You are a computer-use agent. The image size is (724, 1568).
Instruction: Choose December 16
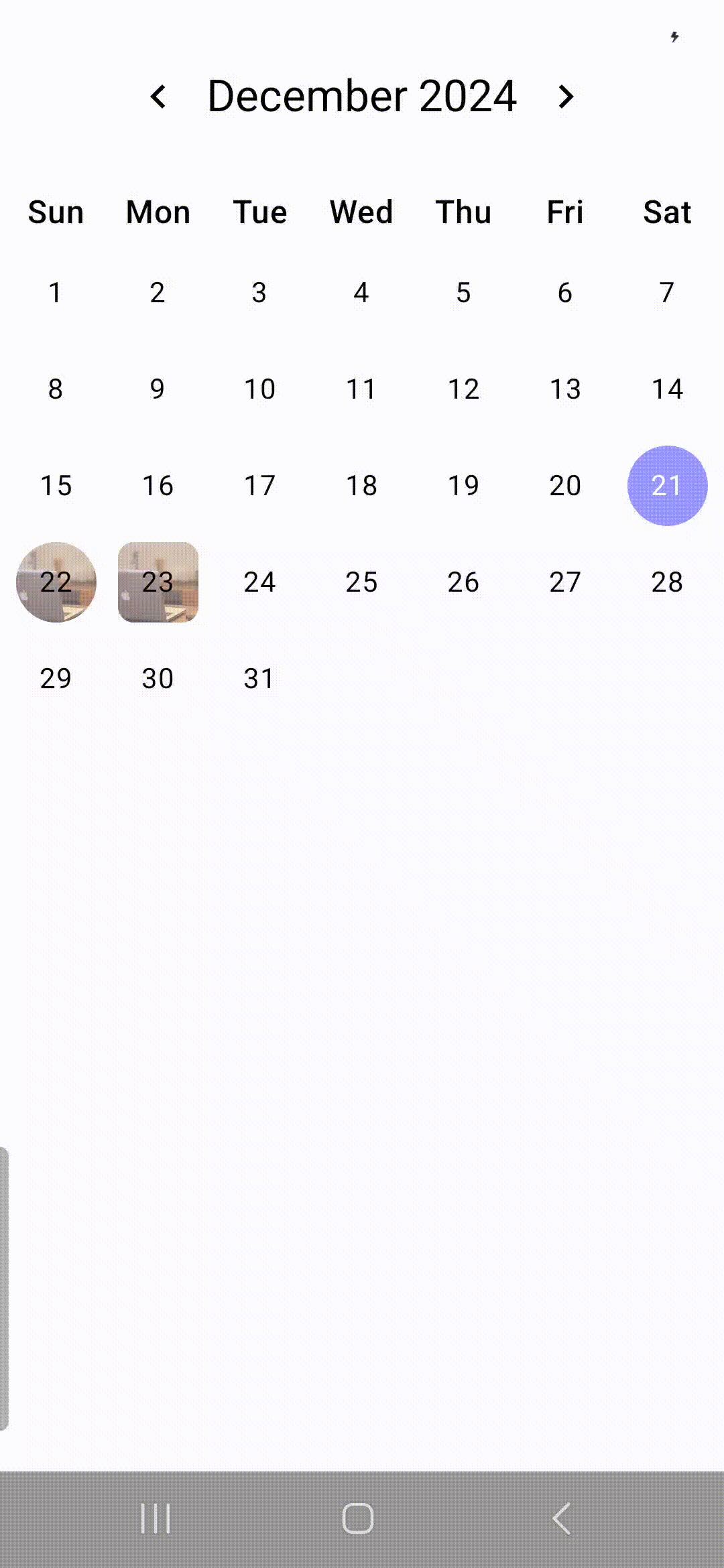point(158,486)
